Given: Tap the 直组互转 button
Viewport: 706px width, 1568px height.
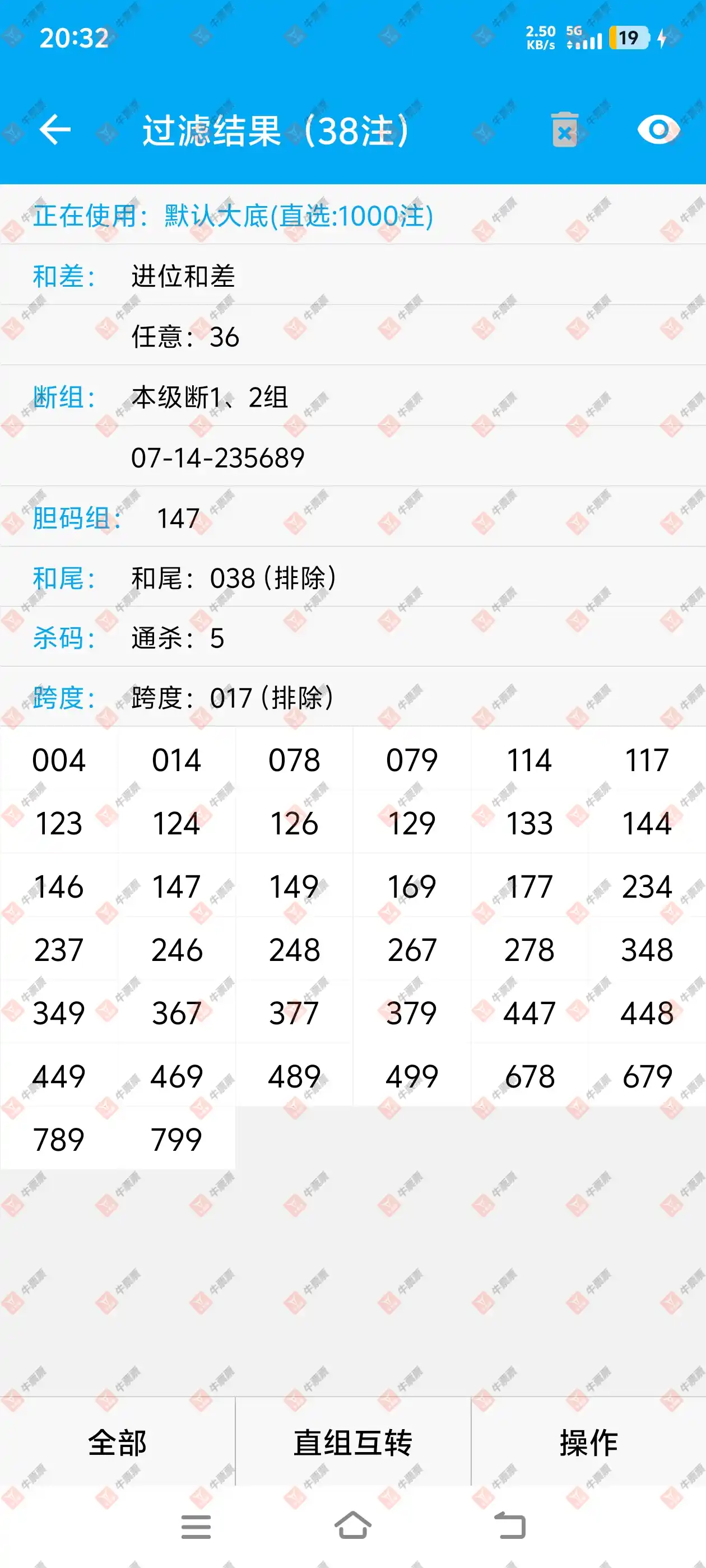Looking at the screenshot, I should (x=352, y=1442).
